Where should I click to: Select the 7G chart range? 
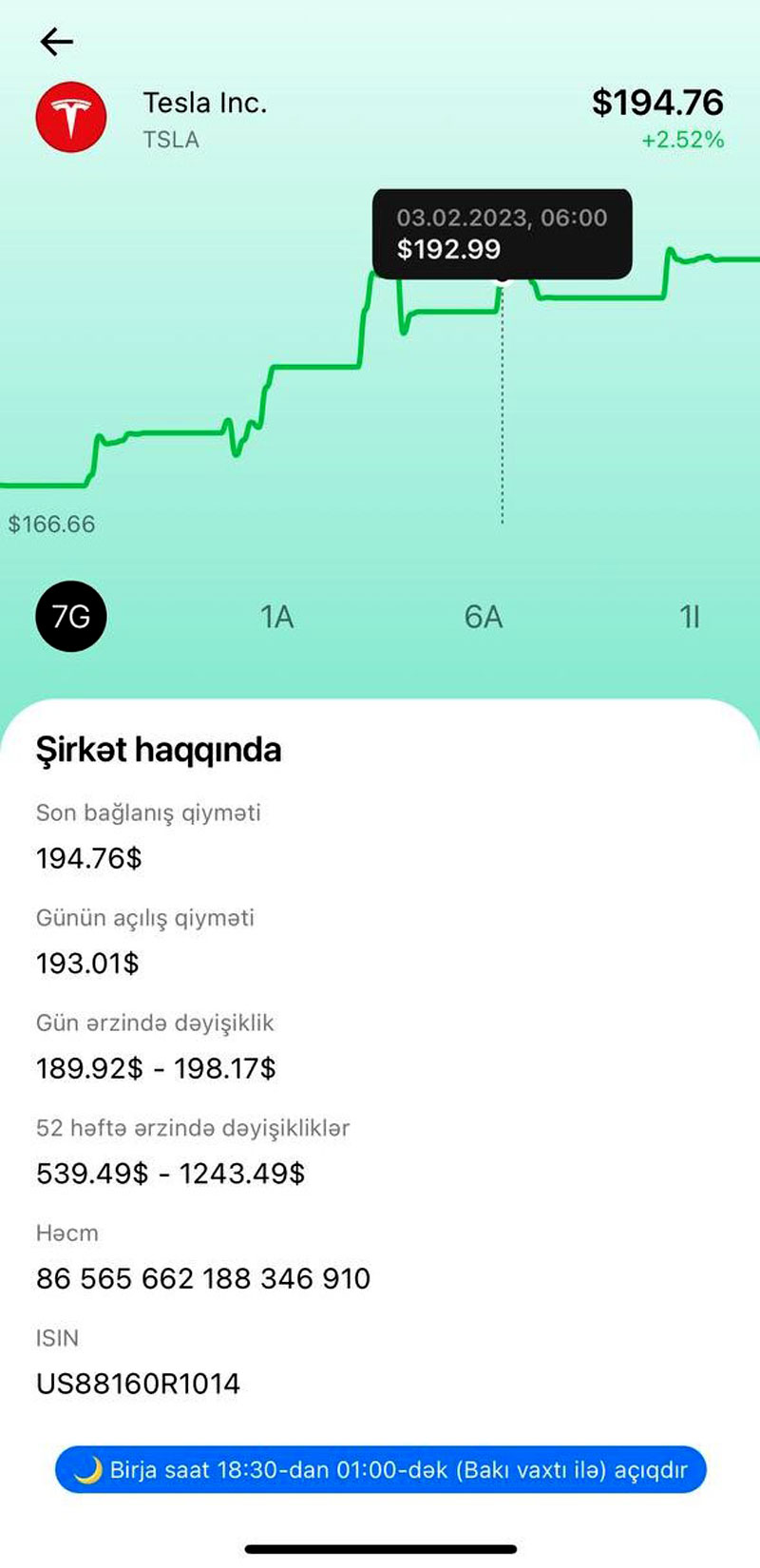71,617
